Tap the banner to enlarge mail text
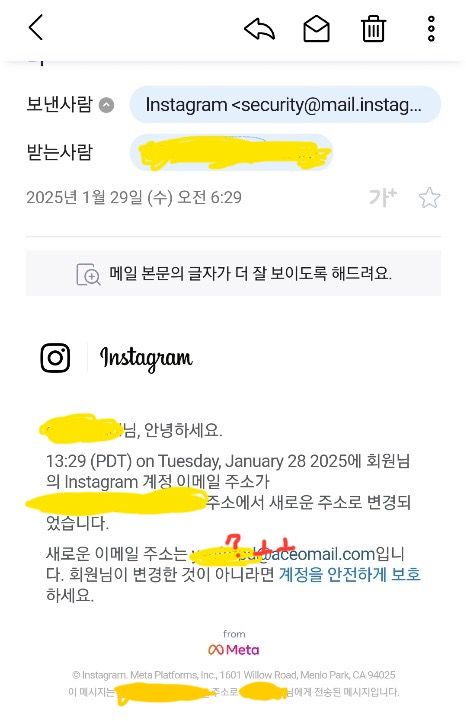Image resolution: width=466 pixels, height=721 pixels. click(x=233, y=274)
